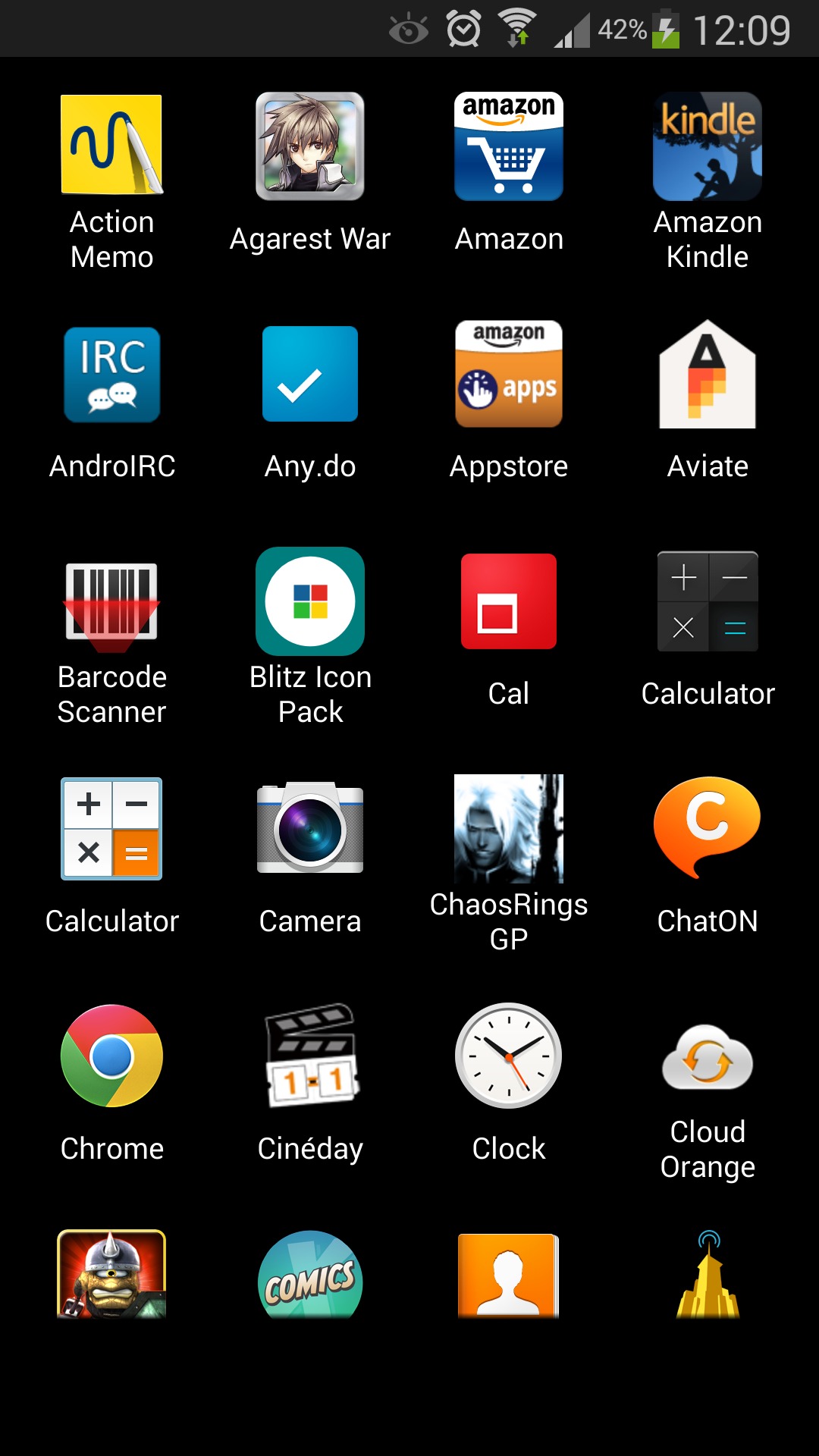Open the Cinéday app
819x1456 pixels.
point(310,1057)
